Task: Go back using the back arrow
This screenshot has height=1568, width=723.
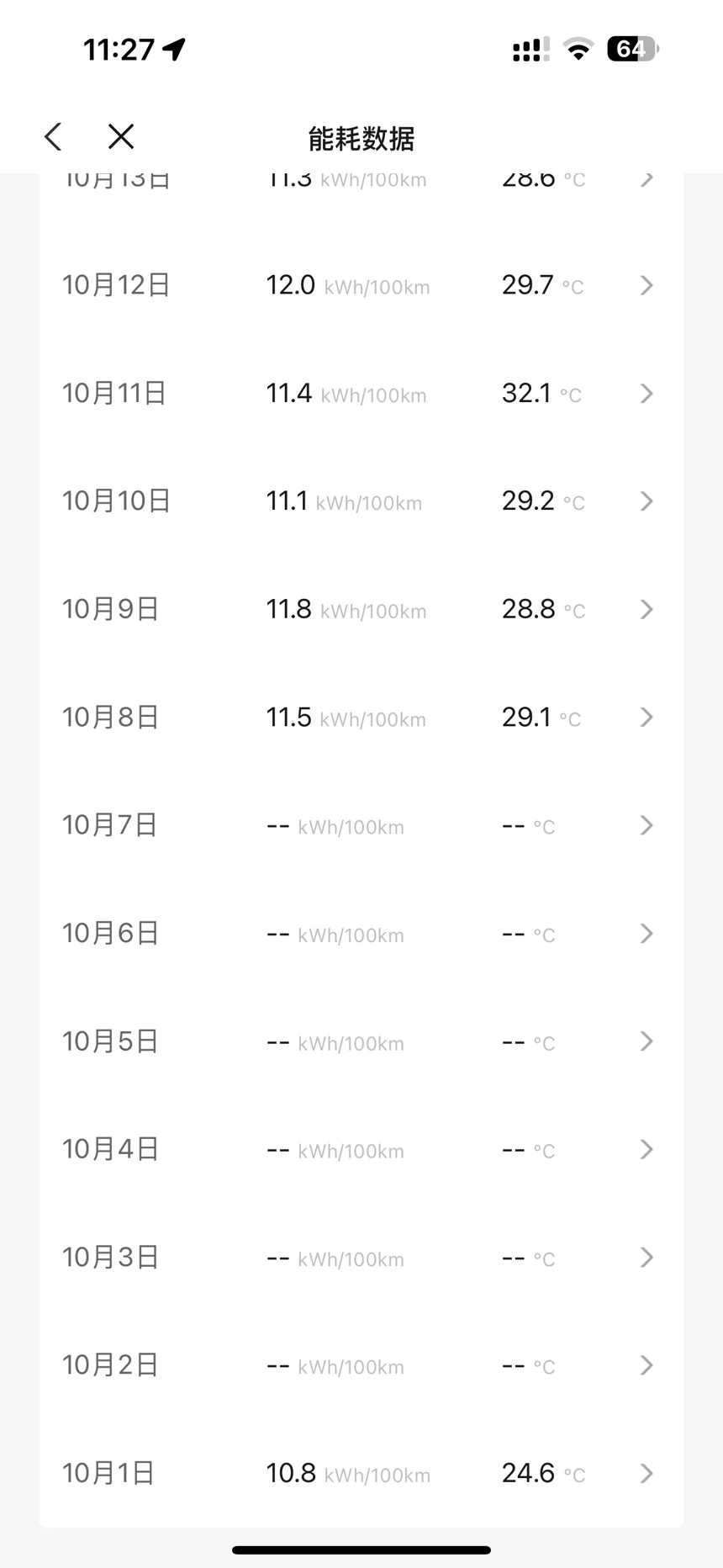Action: click(53, 136)
